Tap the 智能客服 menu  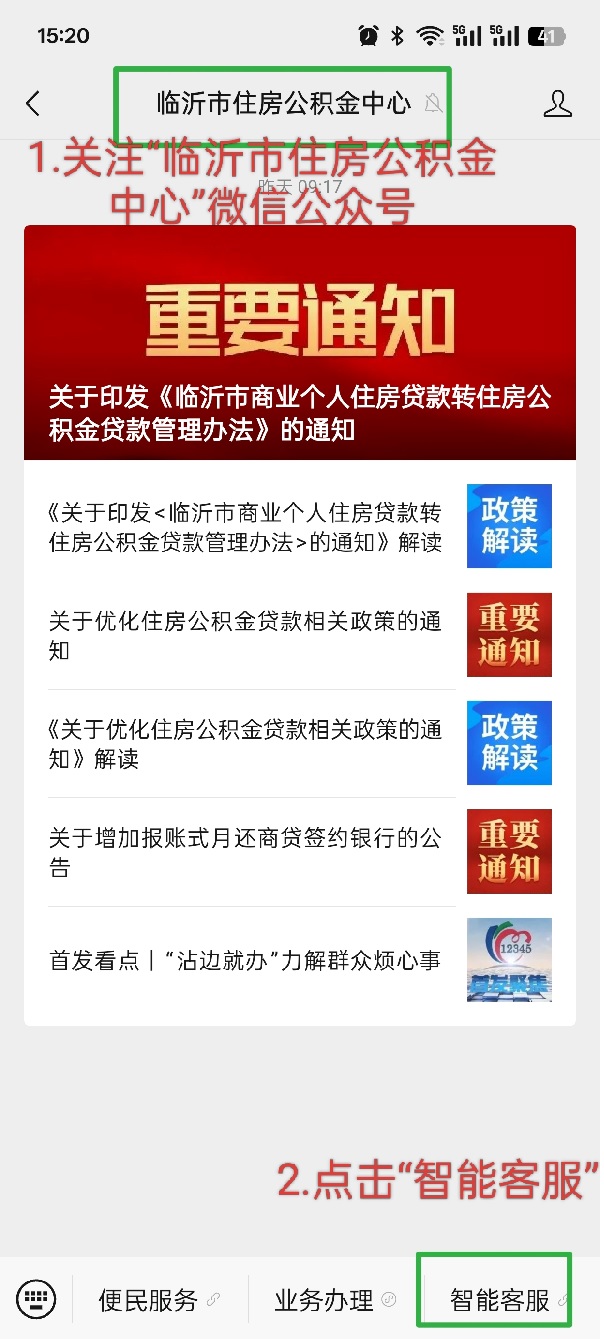[500, 1300]
